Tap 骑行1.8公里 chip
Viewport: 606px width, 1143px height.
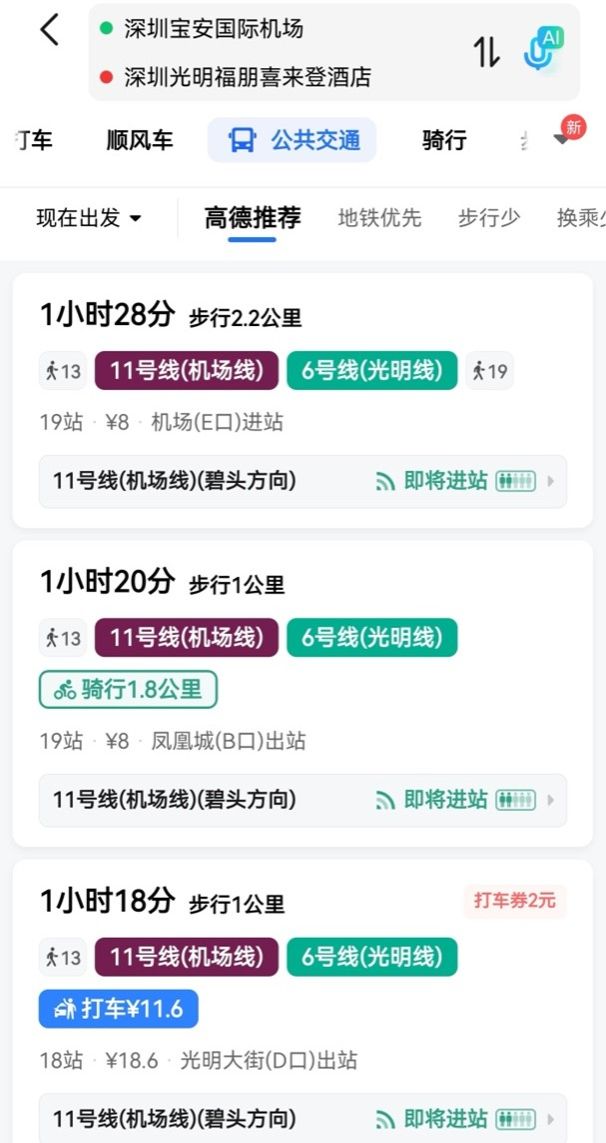(x=128, y=689)
